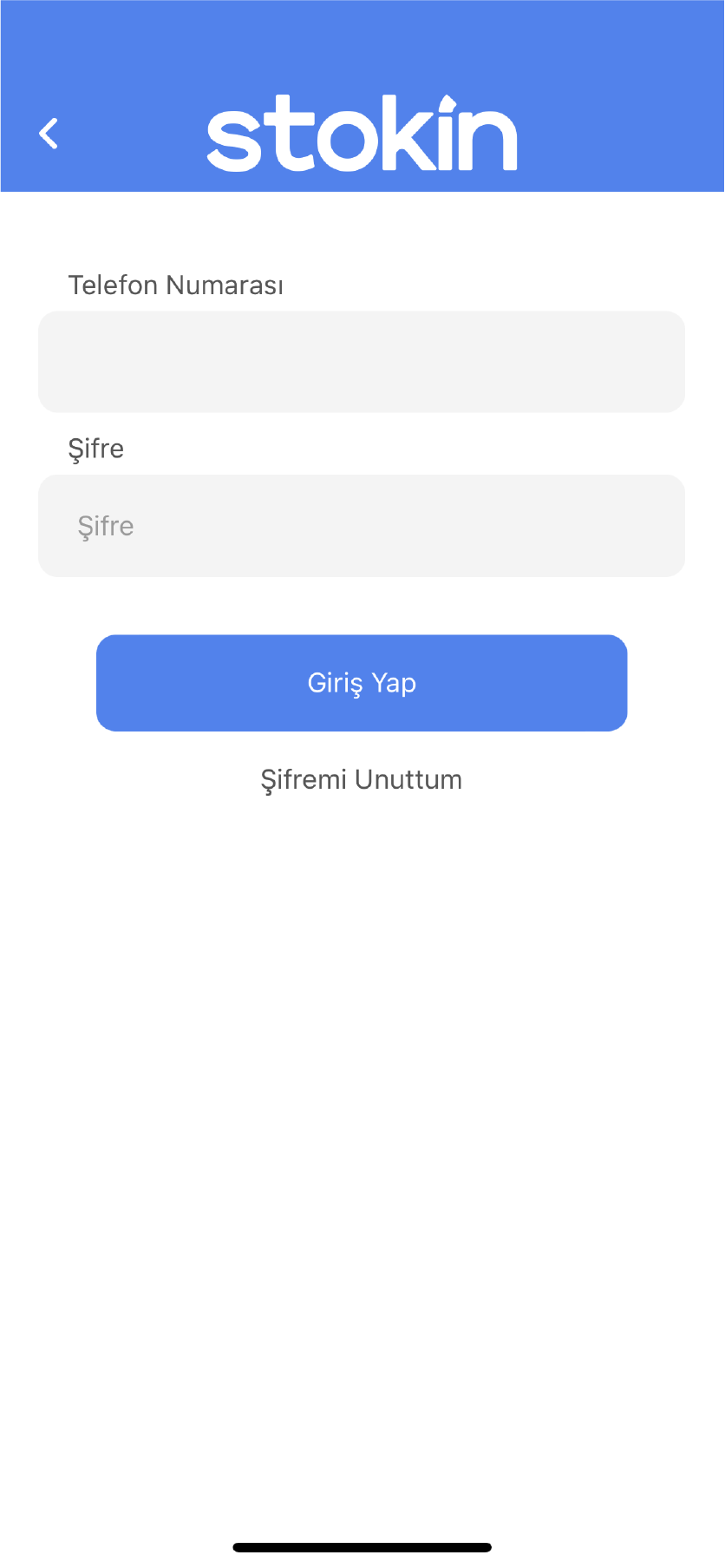Tap the Giriş Yap button
The image size is (725, 1568).
(362, 683)
